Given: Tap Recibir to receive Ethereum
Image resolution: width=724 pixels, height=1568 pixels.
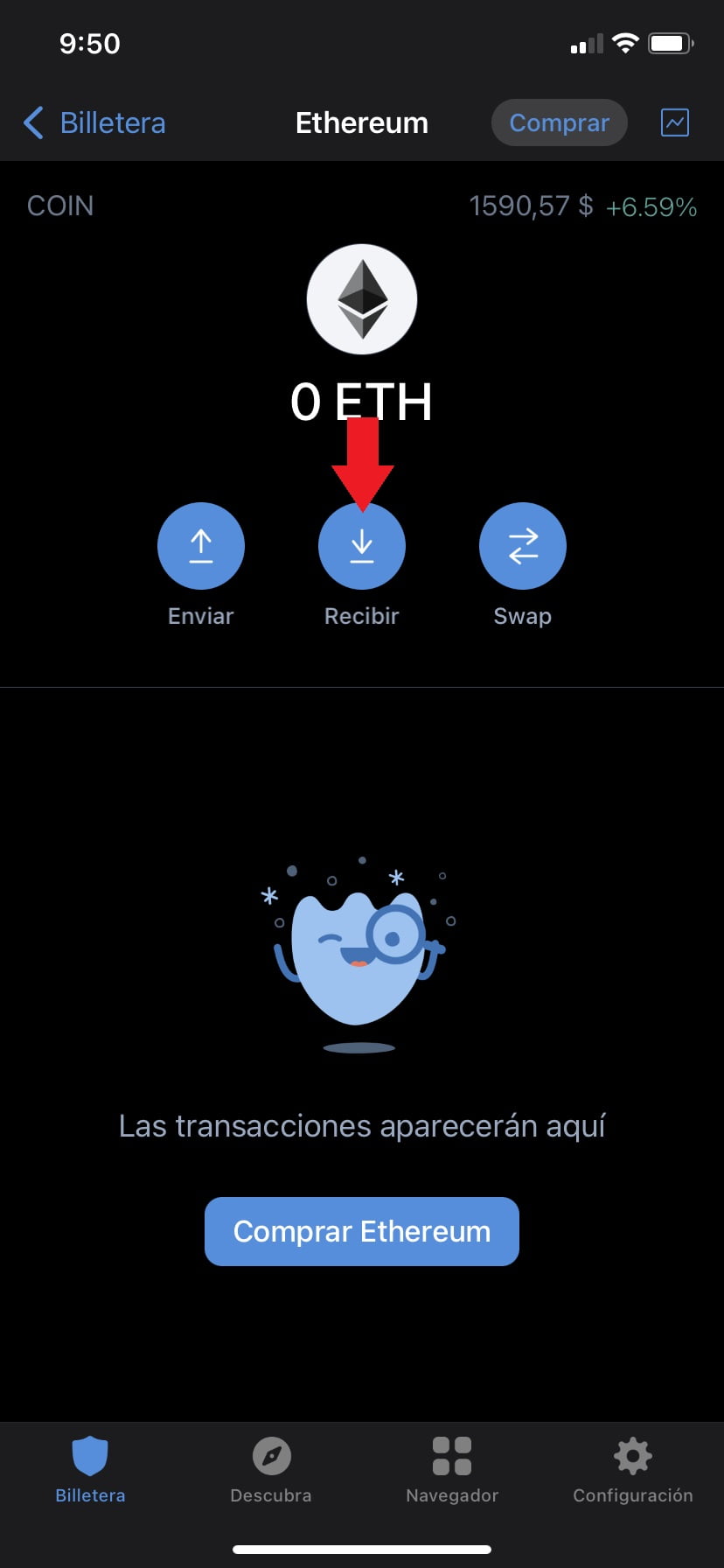Looking at the screenshot, I should point(362,546).
